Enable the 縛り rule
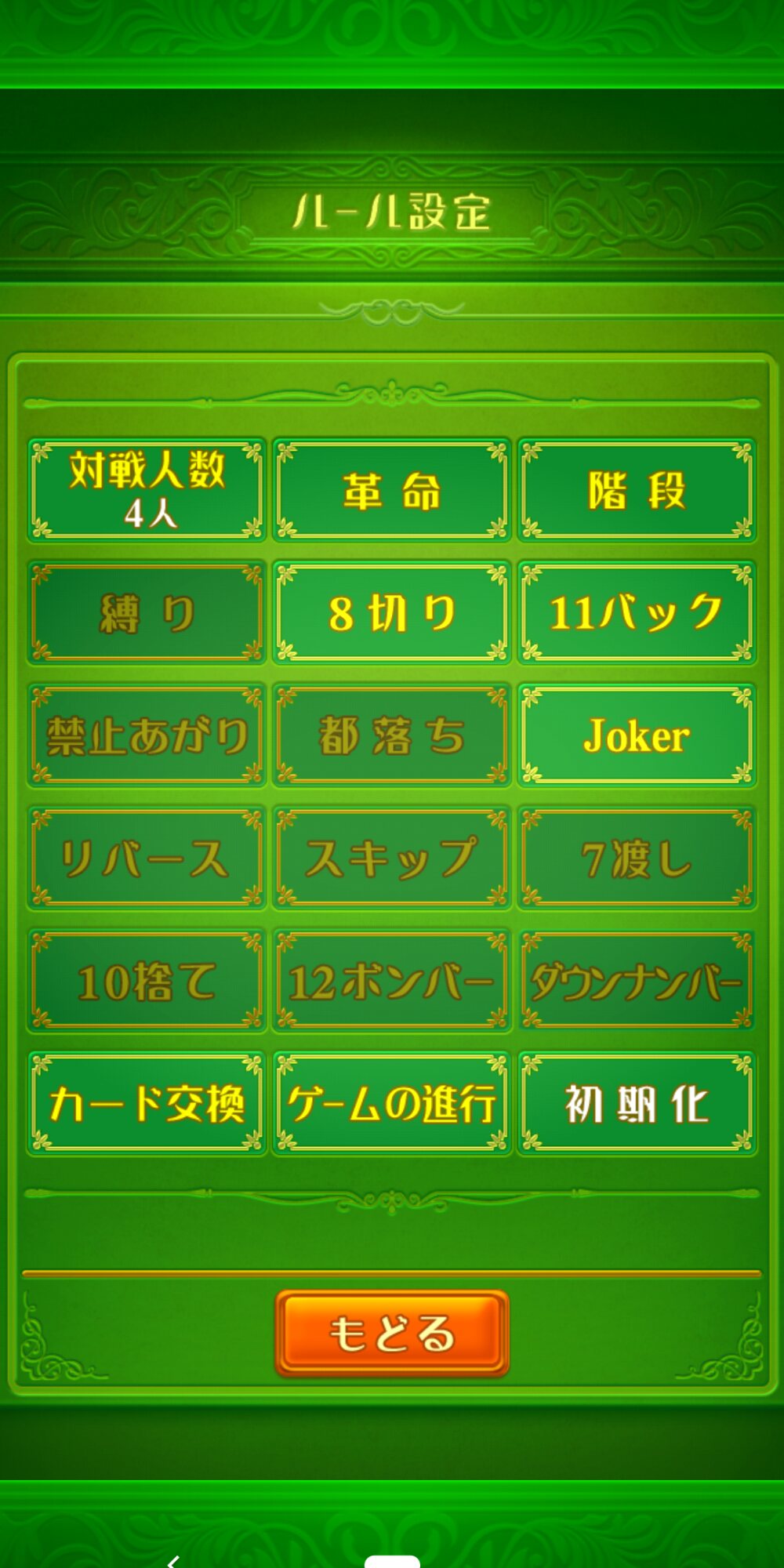The height and width of the screenshot is (1568, 784). click(147, 612)
